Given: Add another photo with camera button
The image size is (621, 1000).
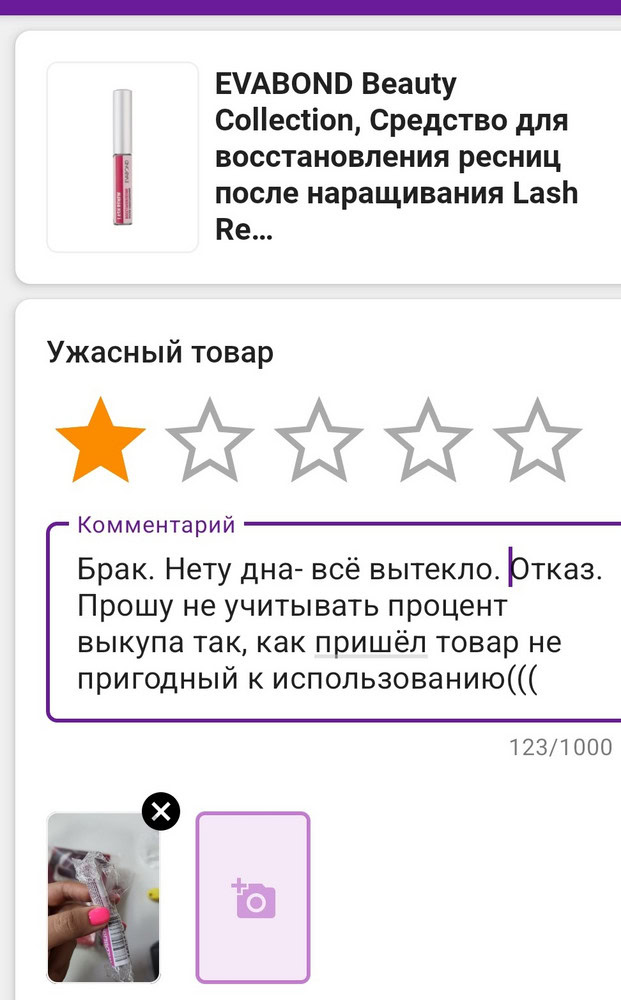Looking at the screenshot, I should tap(252, 897).
